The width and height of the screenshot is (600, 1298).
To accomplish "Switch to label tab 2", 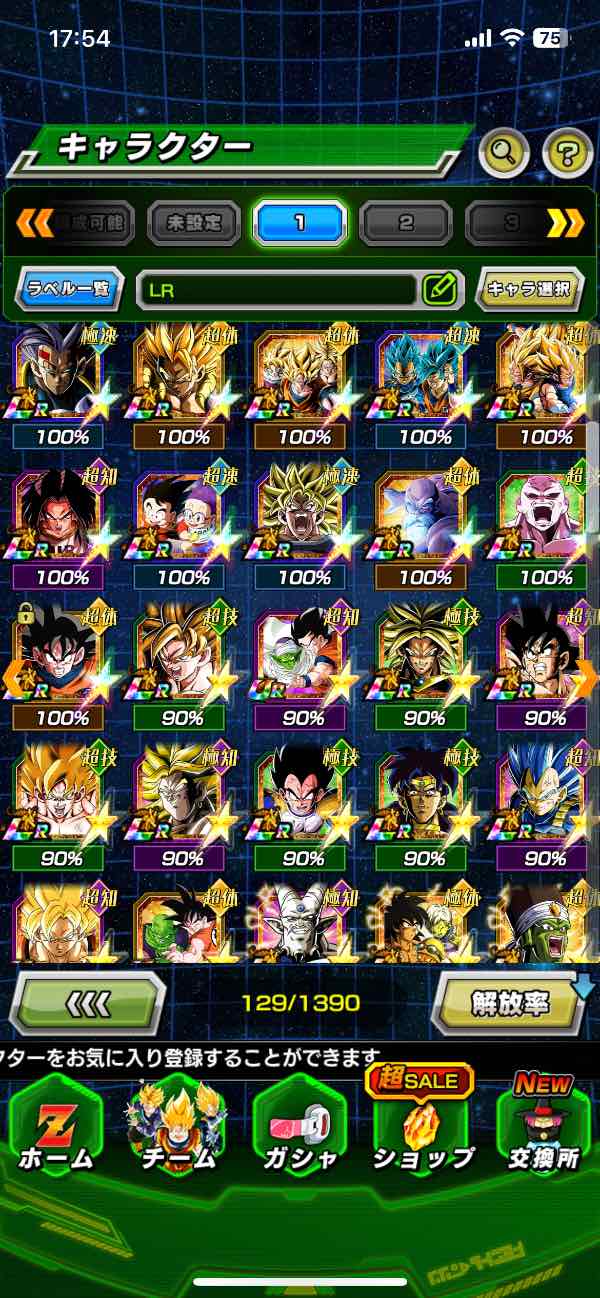I will [405, 222].
